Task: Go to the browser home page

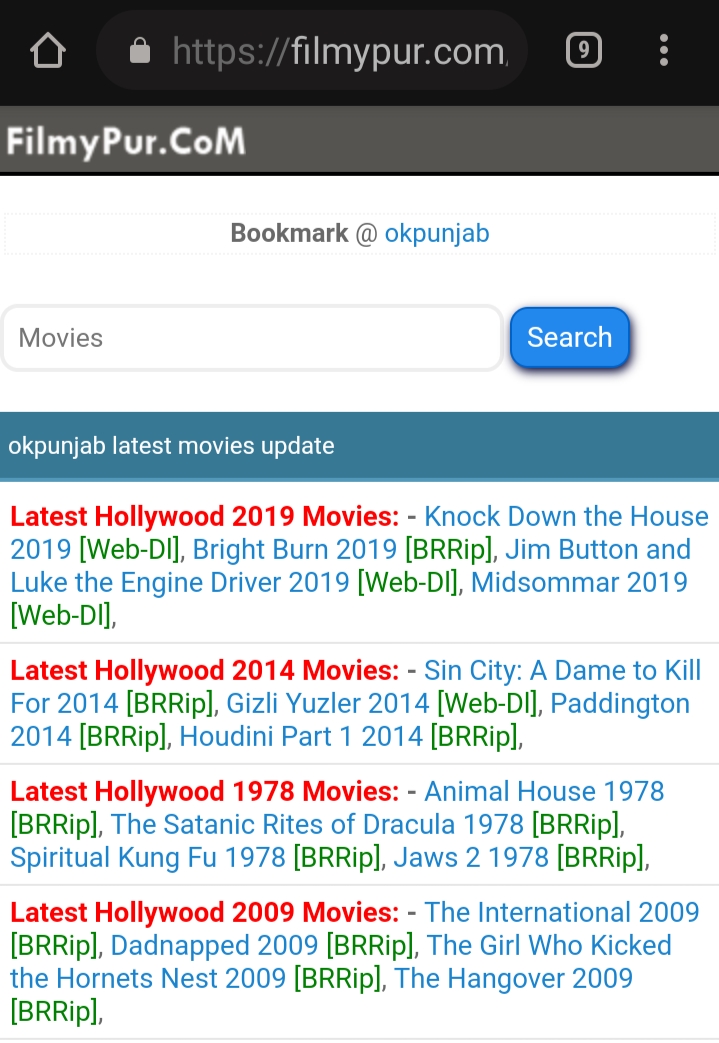Action: (x=48, y=51)
